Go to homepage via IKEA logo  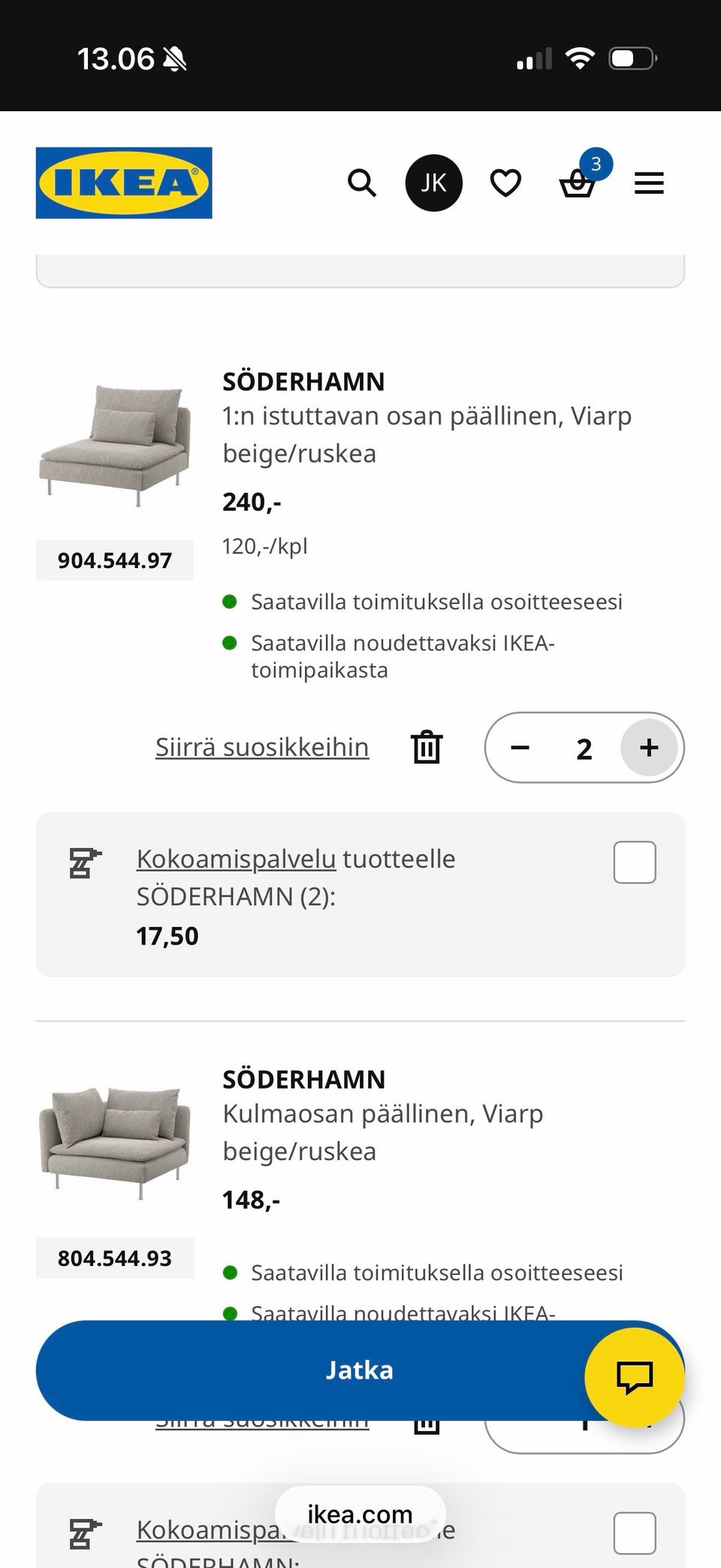(x=122, y=182)
